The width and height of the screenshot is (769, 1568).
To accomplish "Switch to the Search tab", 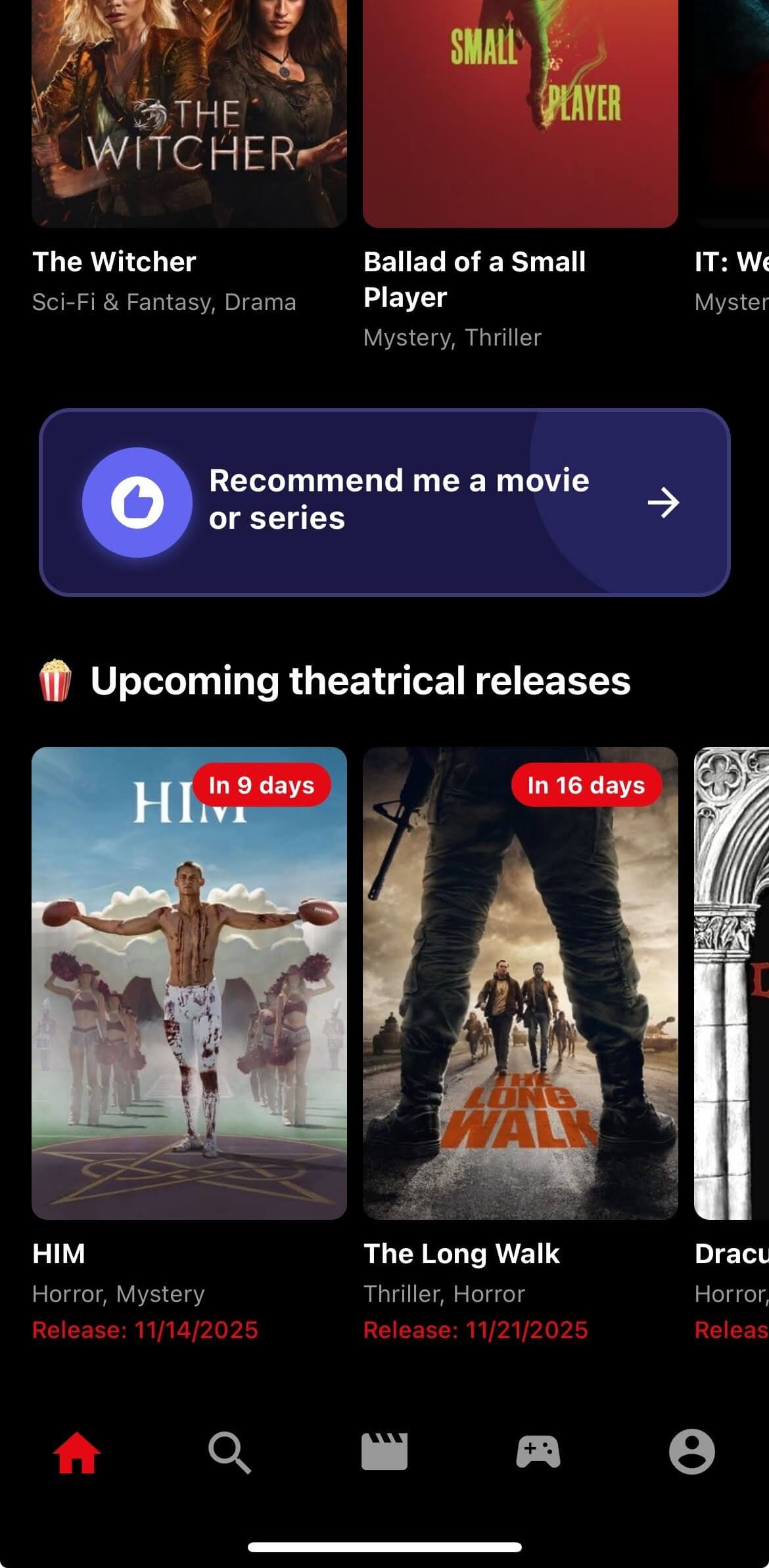I will pyautogui.click(x=230, y=1452).
